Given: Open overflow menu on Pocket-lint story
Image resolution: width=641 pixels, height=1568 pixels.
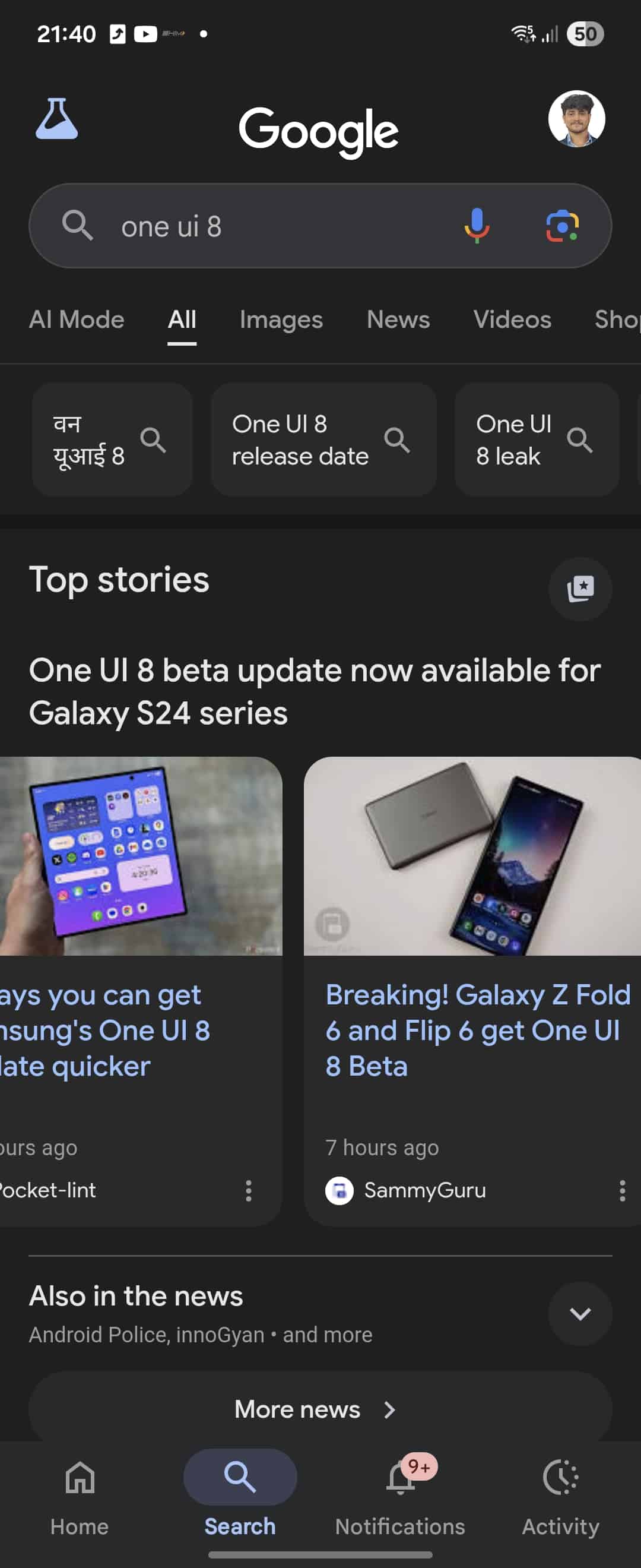Looking at the screenshot, I should (248, 1190).
